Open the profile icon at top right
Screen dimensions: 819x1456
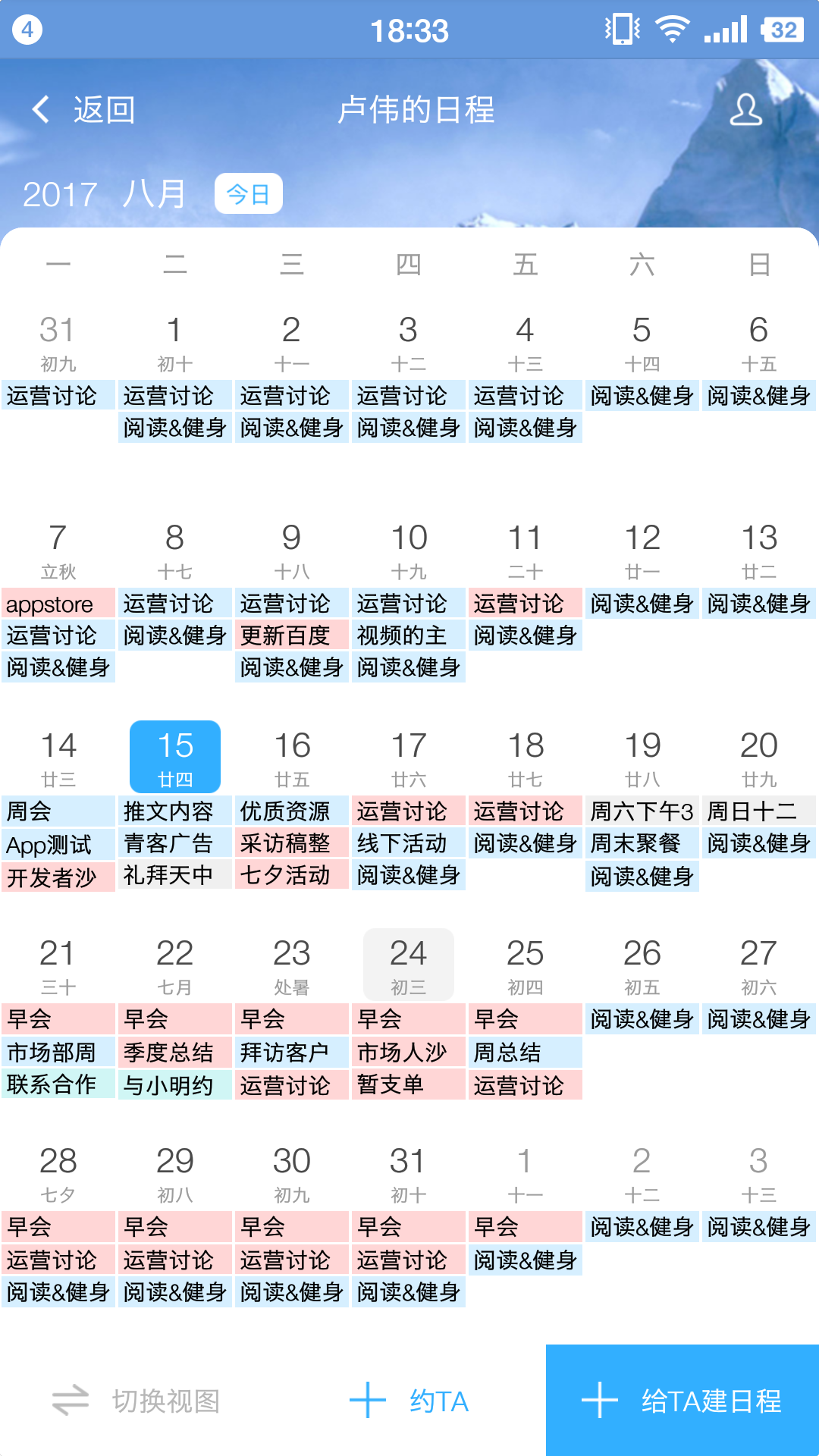coord(745,110)
